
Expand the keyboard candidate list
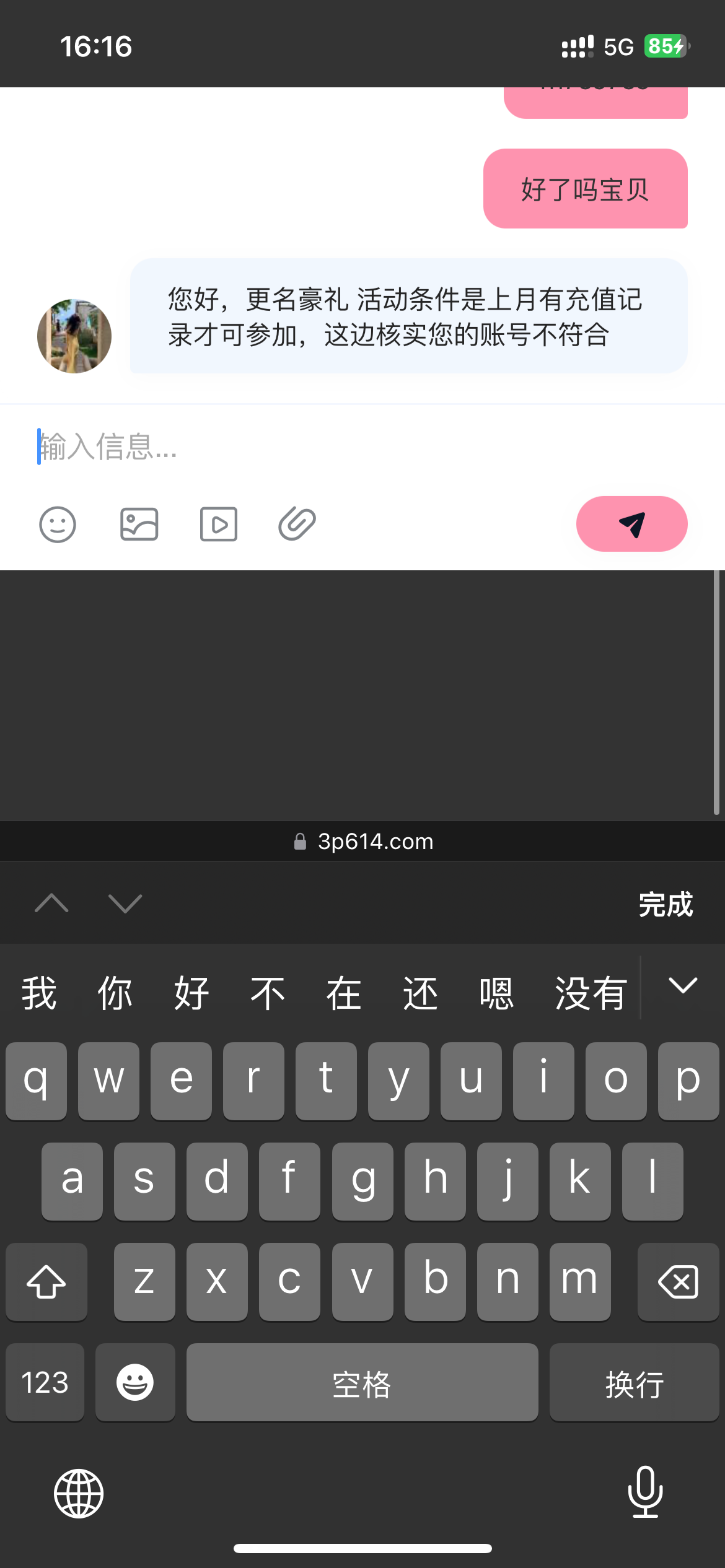point(683,986)
